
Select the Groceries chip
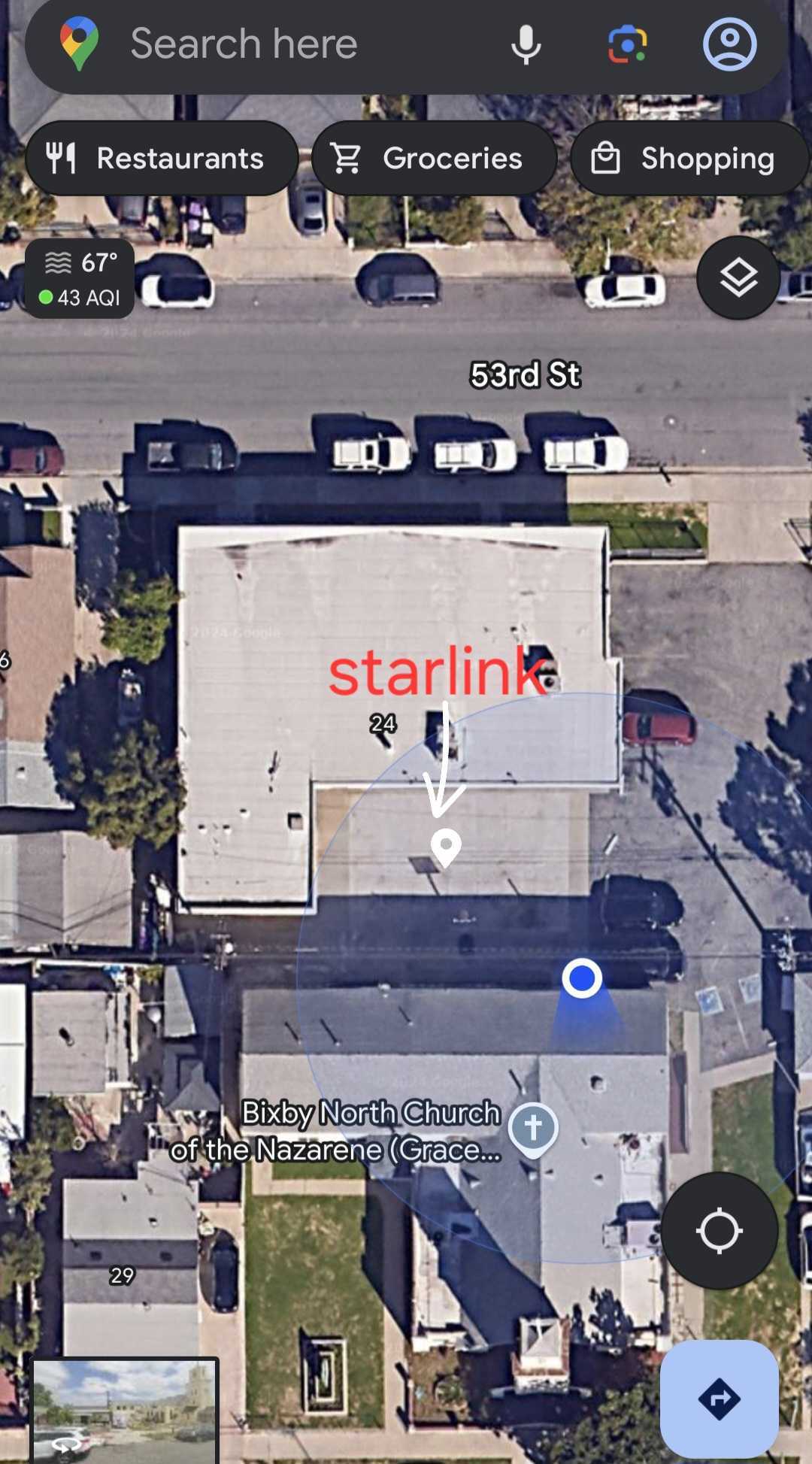pos(434,159)
